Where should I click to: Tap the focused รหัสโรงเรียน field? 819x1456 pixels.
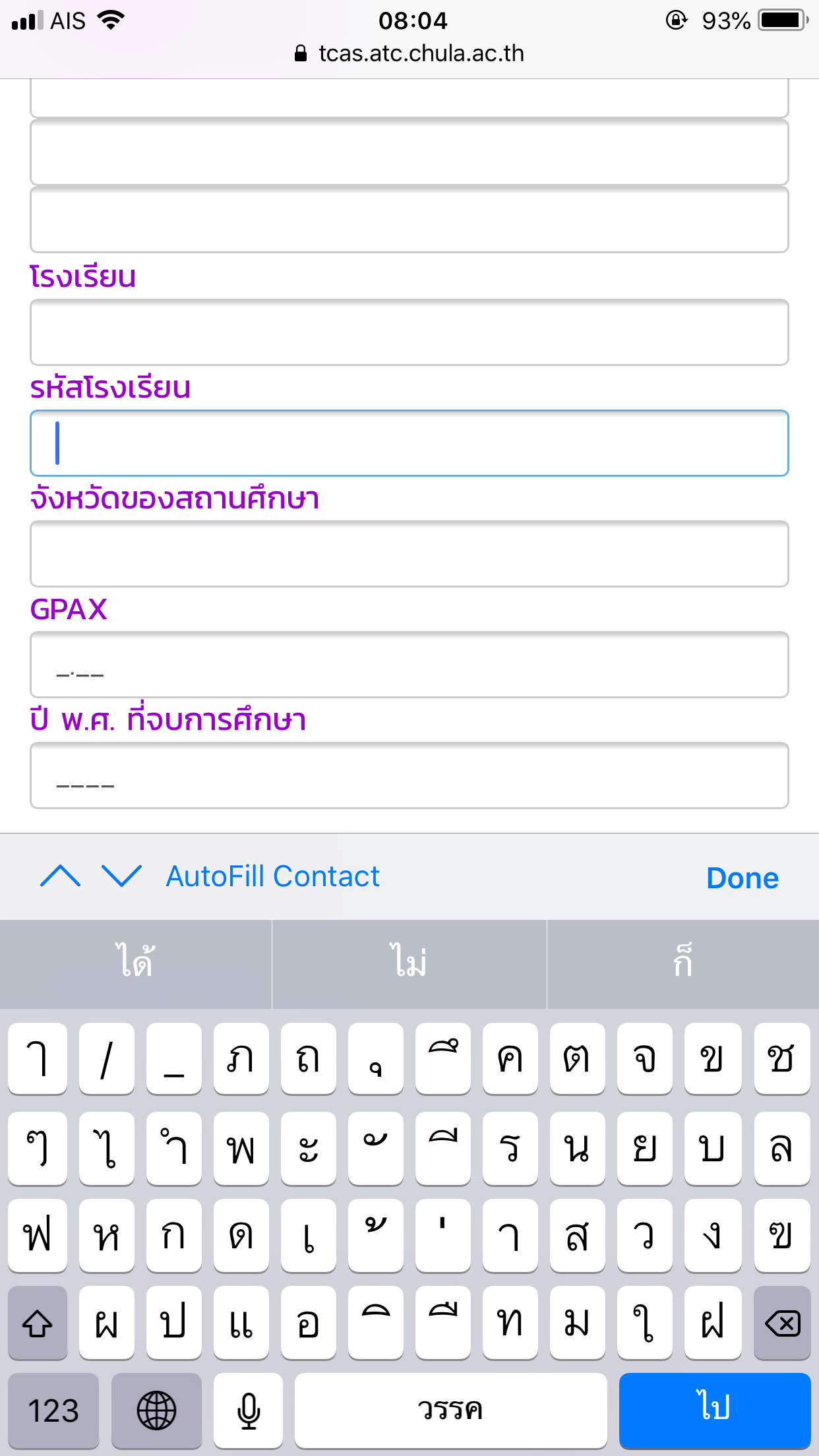[x=409, y=443]
